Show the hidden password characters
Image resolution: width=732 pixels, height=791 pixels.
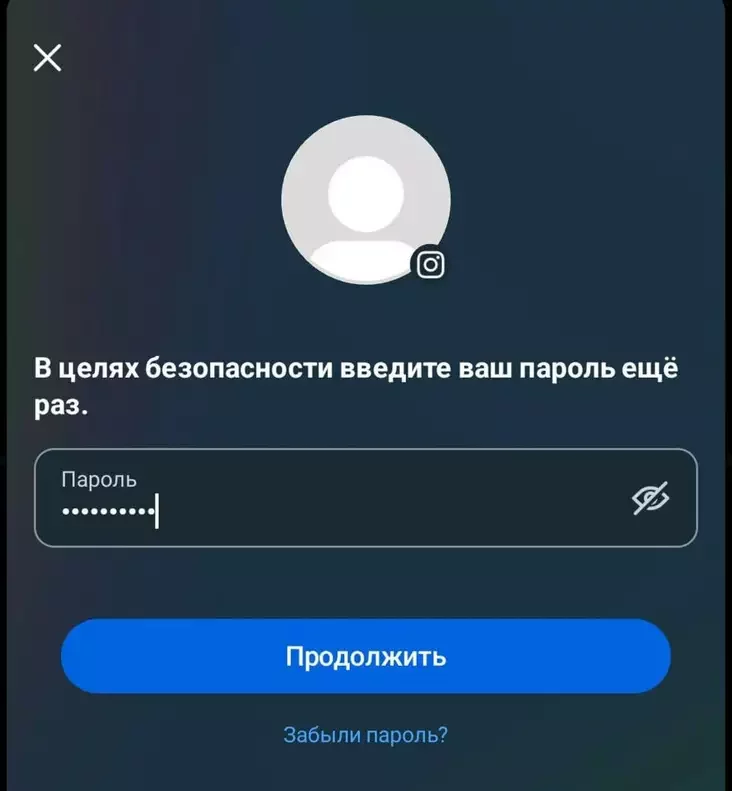coord(650,498)
